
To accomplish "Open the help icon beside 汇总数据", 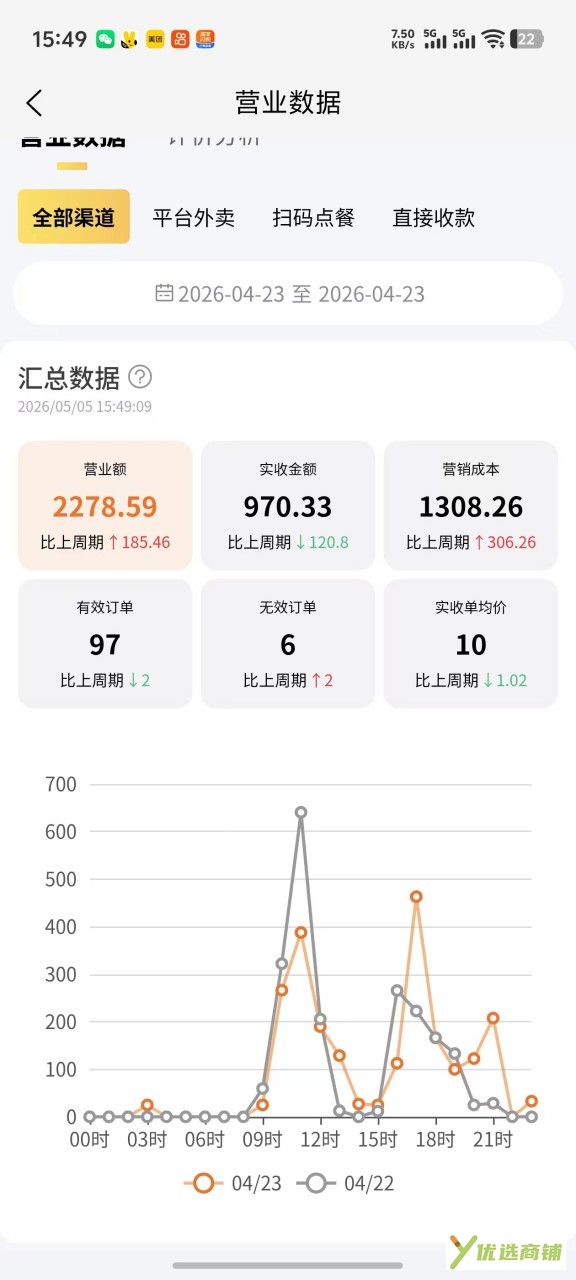I will [x=140, y=377].
